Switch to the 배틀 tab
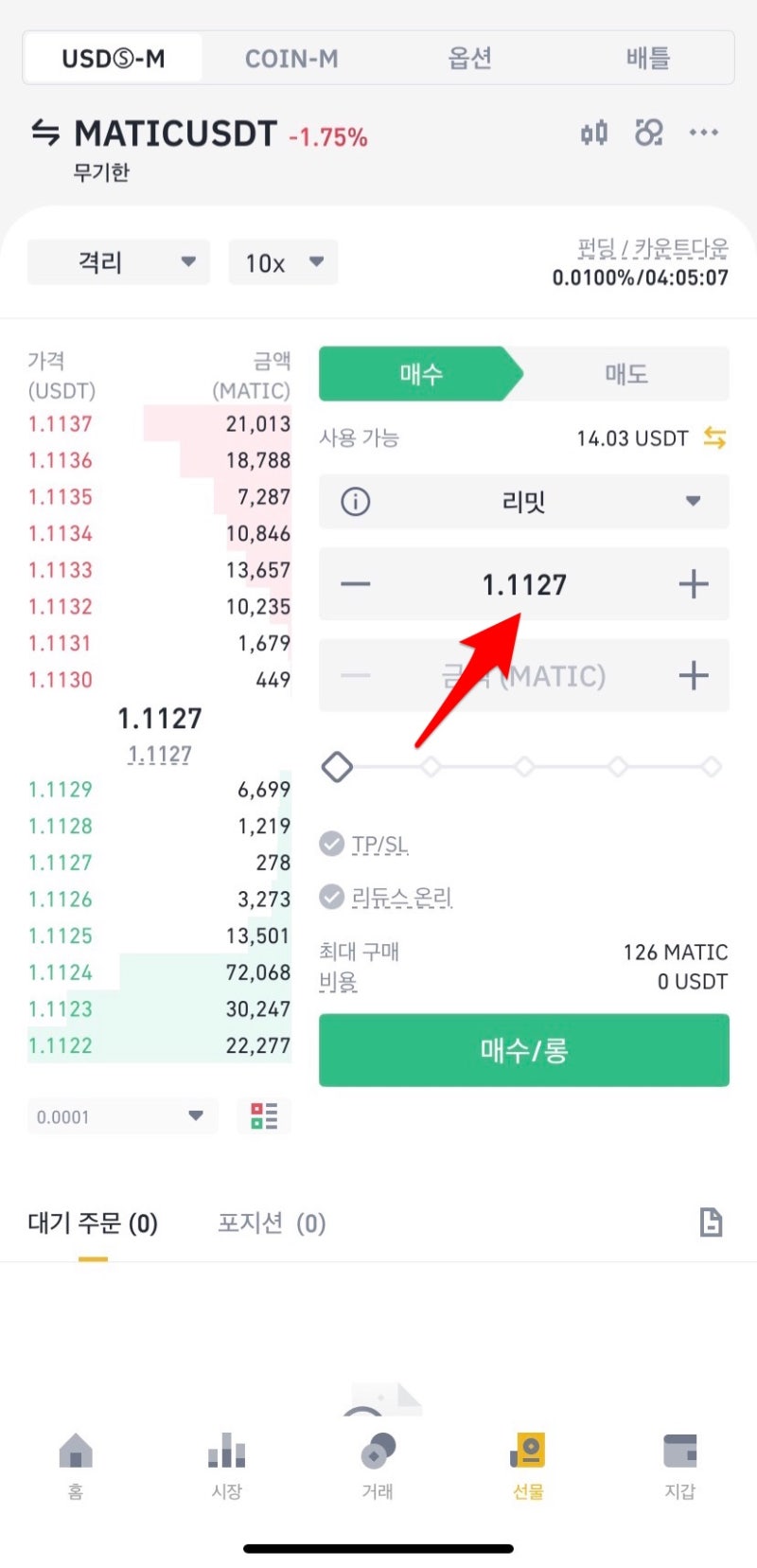 pos(647,59)
